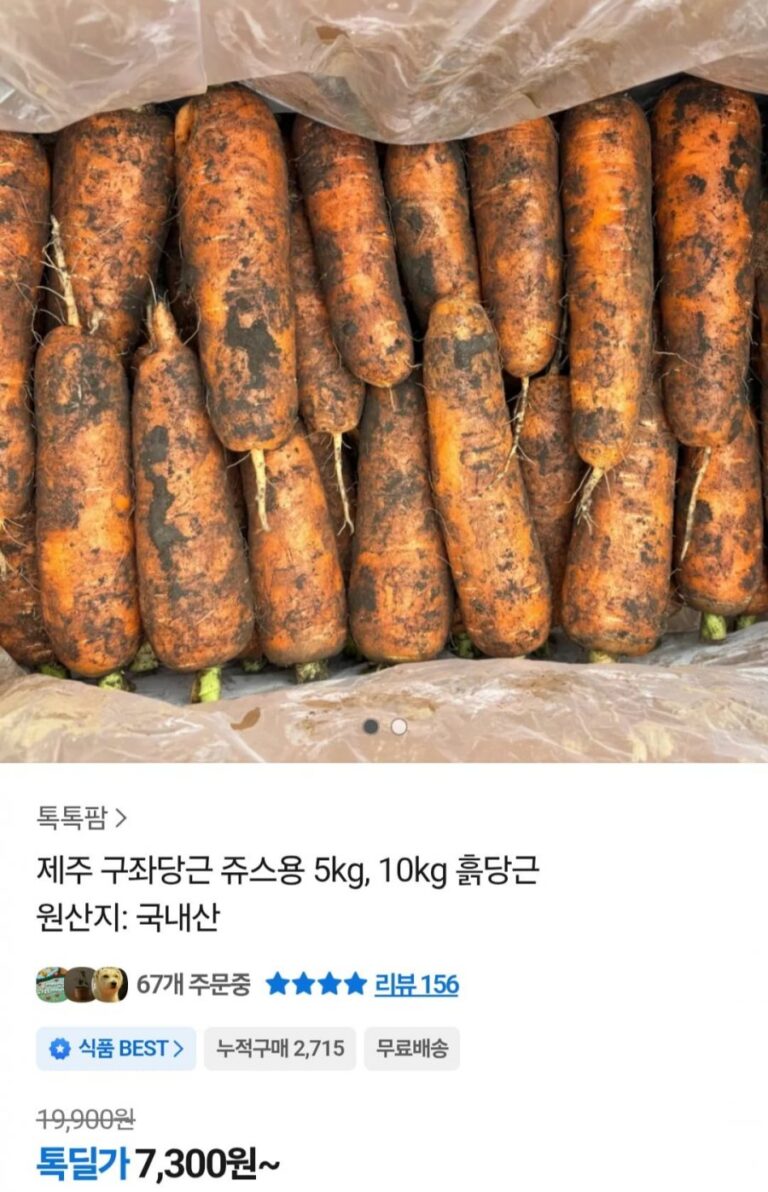Open the 식품 BEST ranking chip
The height and width of the screenshot is (1192, 768).
116,1048
